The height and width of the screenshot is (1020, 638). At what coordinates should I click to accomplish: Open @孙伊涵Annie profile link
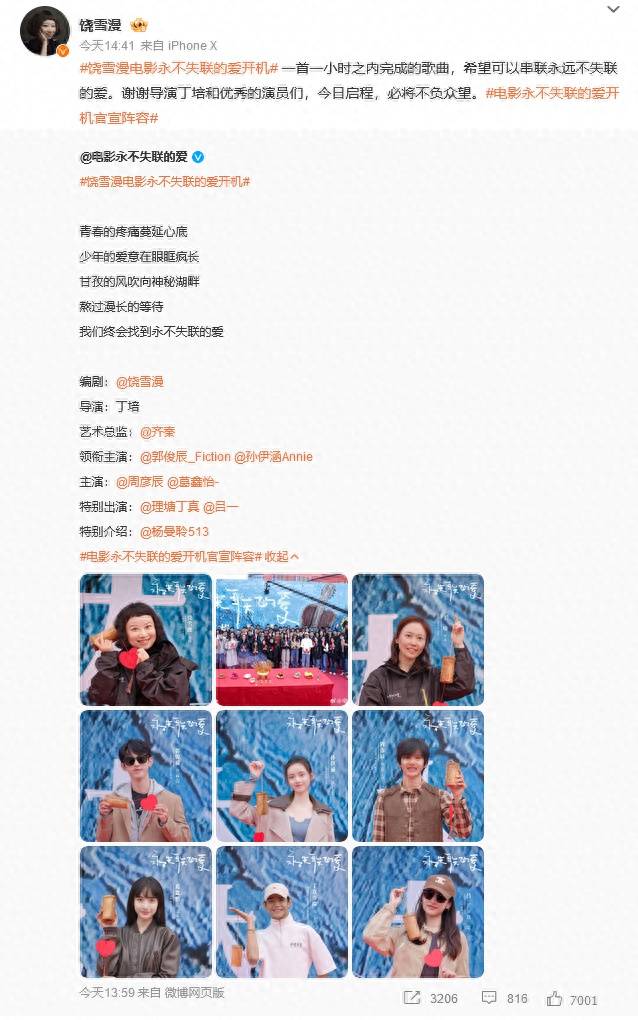pos(274,457)
